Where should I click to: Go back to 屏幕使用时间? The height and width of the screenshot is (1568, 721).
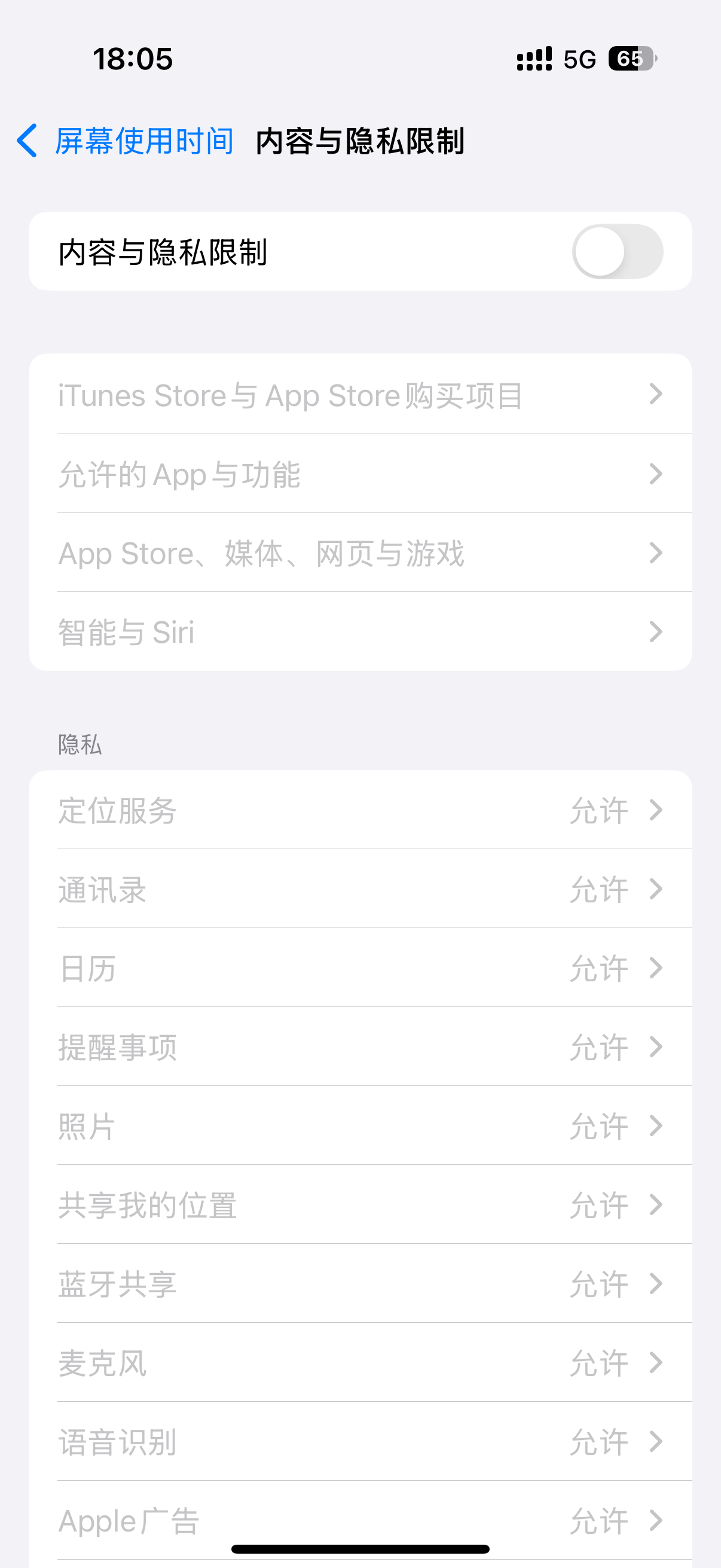tap(126, 141)
